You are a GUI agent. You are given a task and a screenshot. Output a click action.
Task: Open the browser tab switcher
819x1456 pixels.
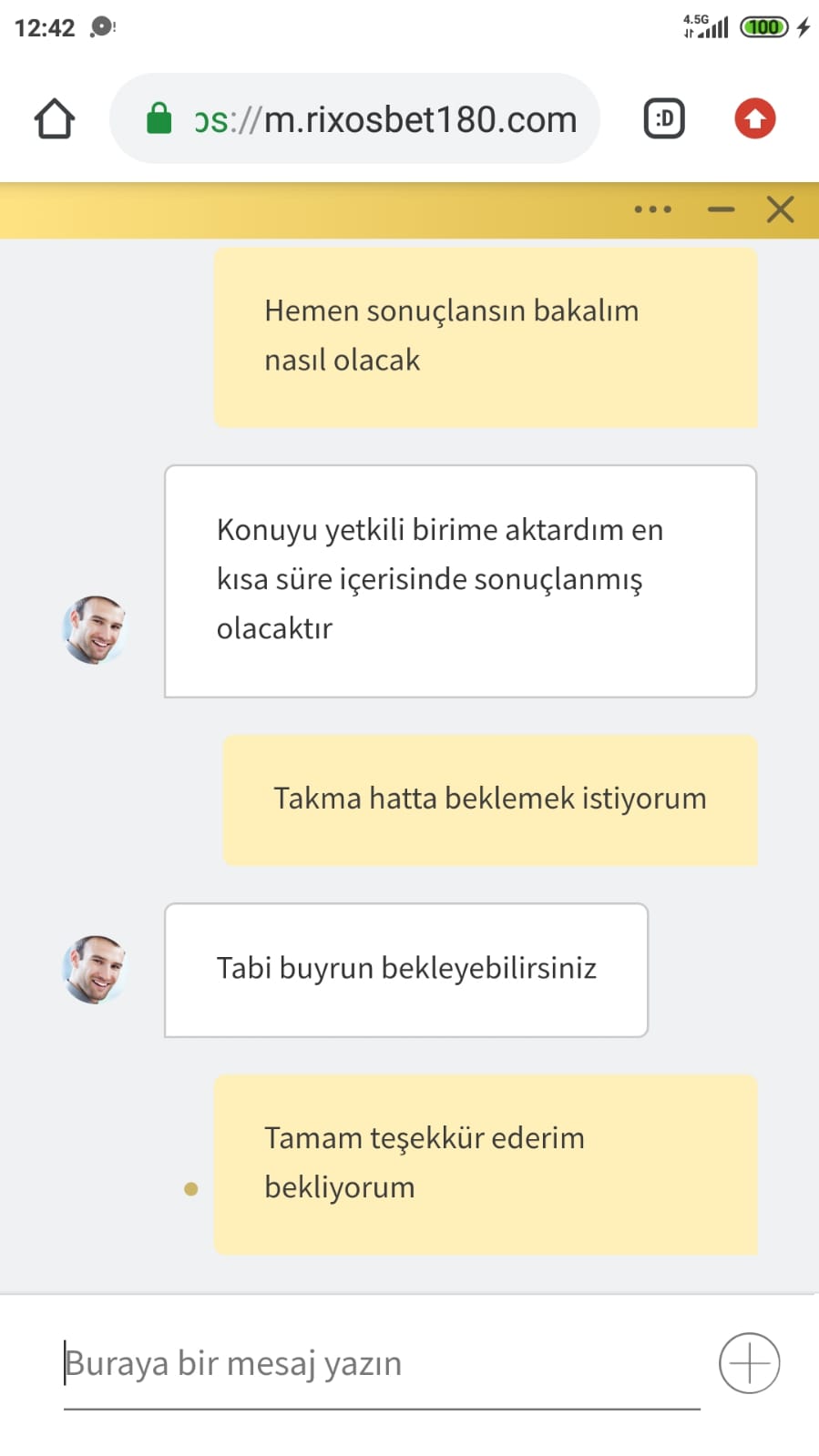tap(664, 118)
